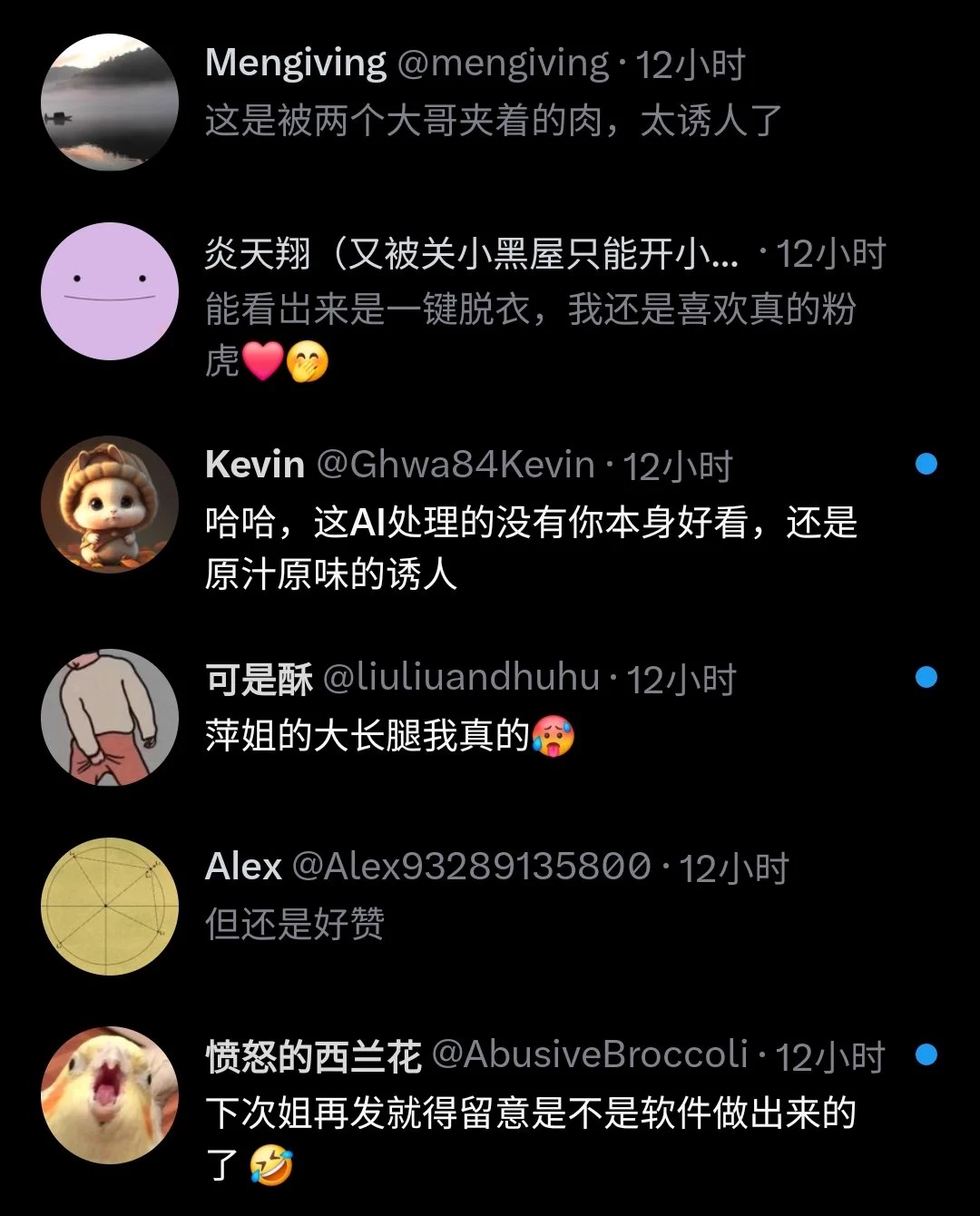The width and height of the screenshot is (980, 1216).
Task: Open 炎天翔's purple avatar profile
Action: click(110, 290)
